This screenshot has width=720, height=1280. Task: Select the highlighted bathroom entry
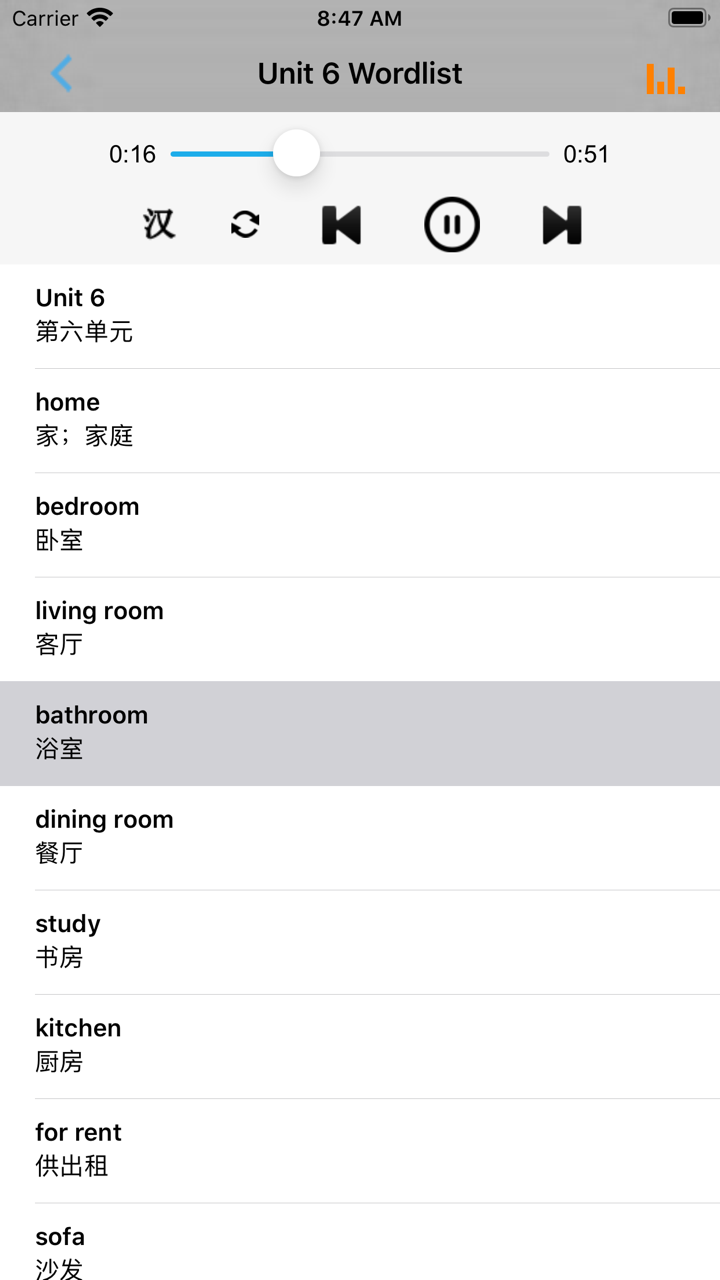pyautogui.click(x=360, y=731)
